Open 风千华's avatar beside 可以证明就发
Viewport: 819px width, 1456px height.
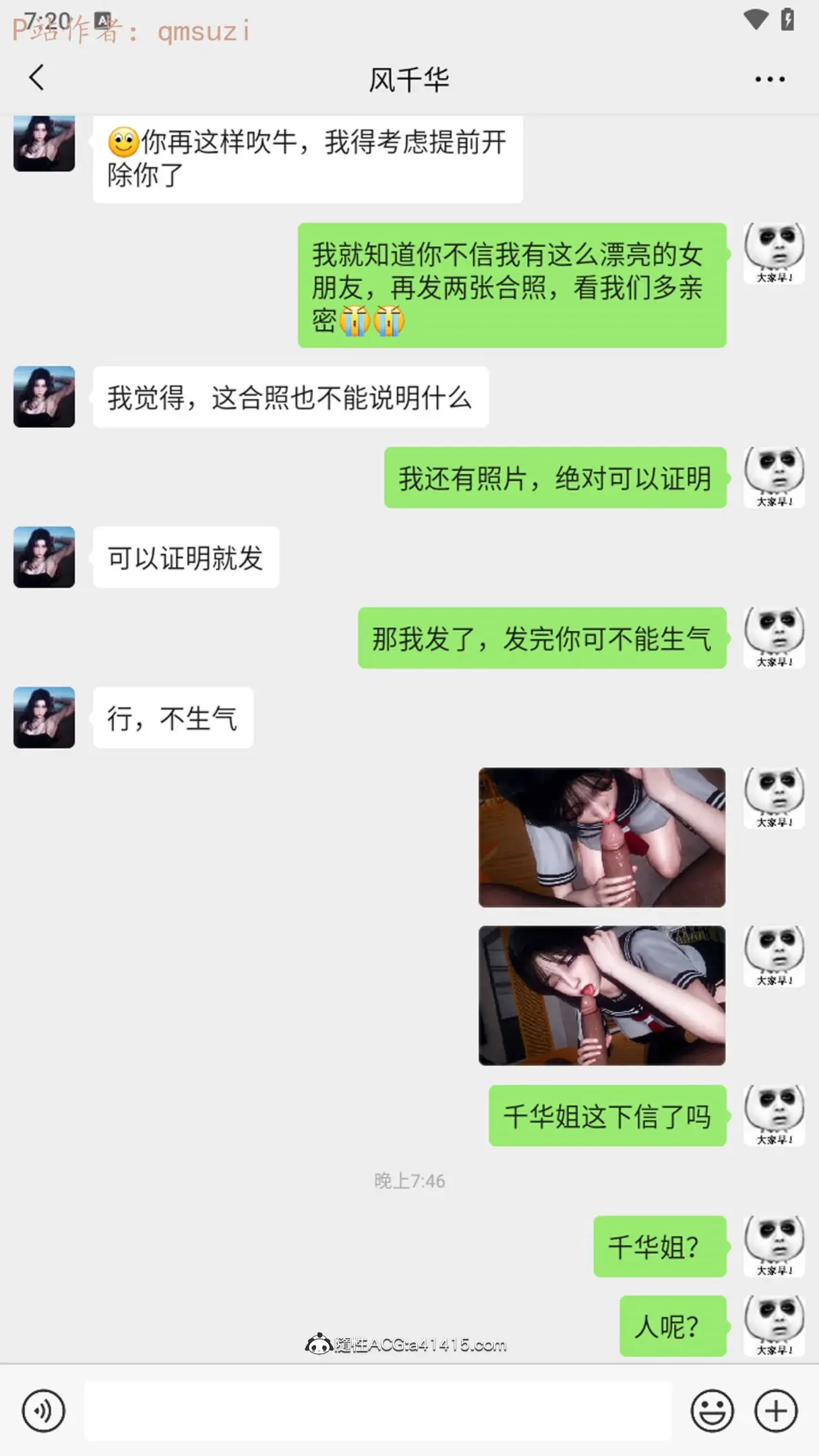(x=44, y=557)
